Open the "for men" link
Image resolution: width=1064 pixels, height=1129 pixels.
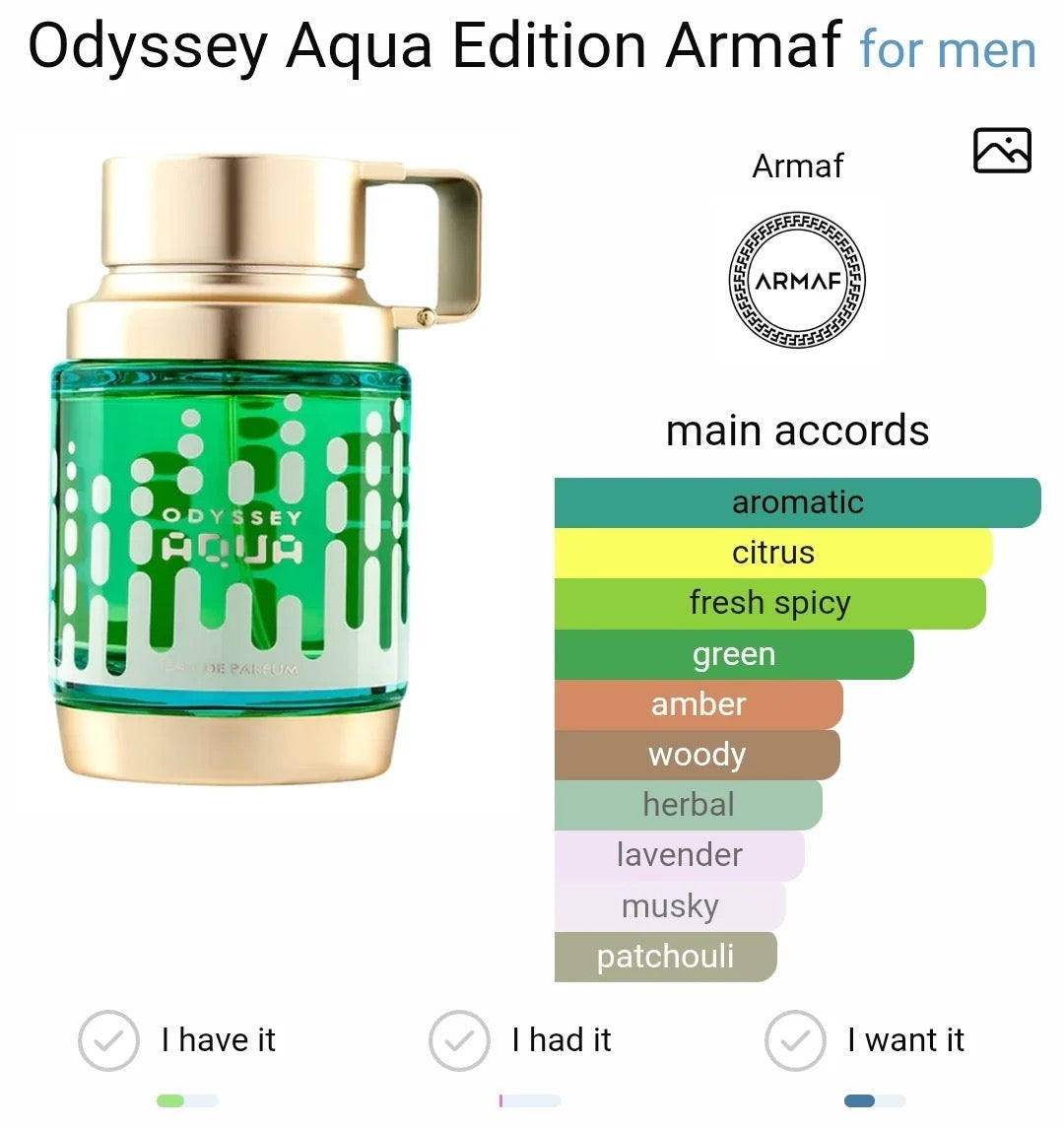[947, 49]
